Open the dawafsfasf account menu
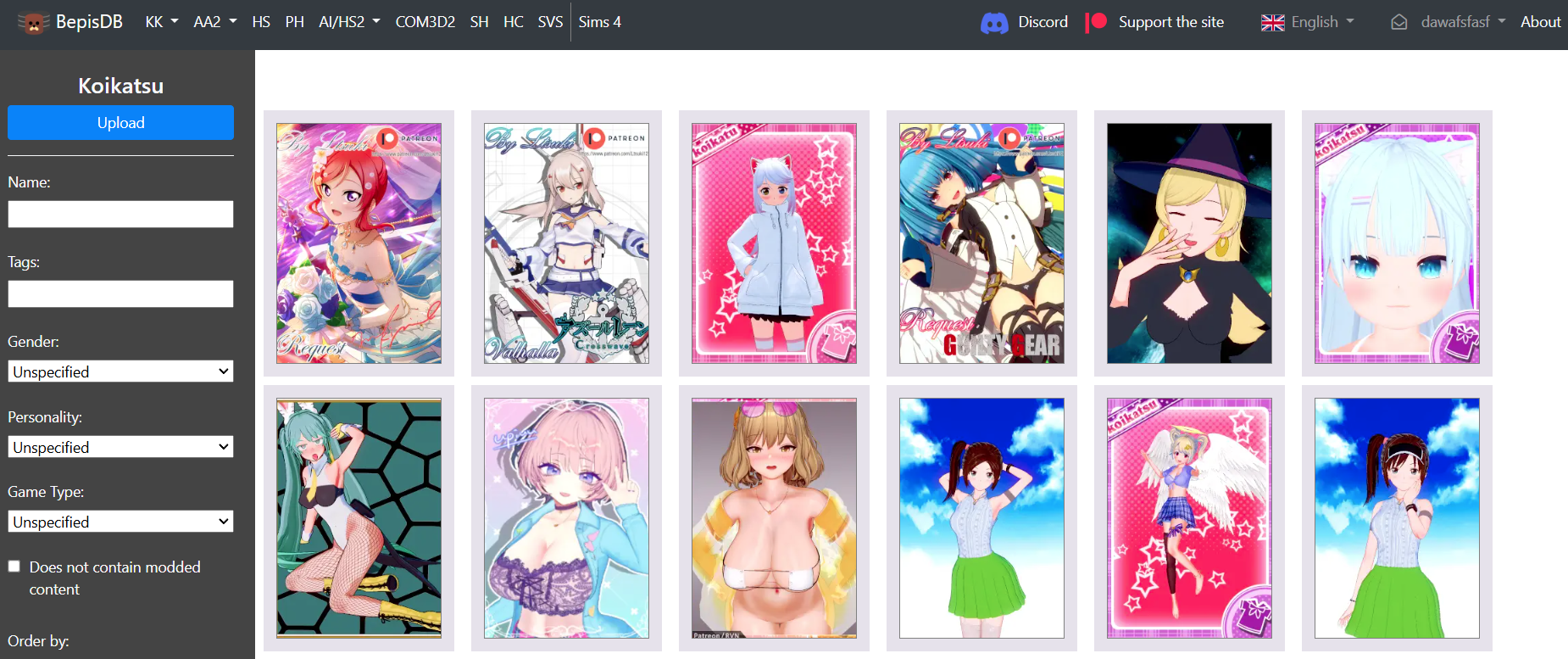1568x659 pixels. pos(1448,22)
